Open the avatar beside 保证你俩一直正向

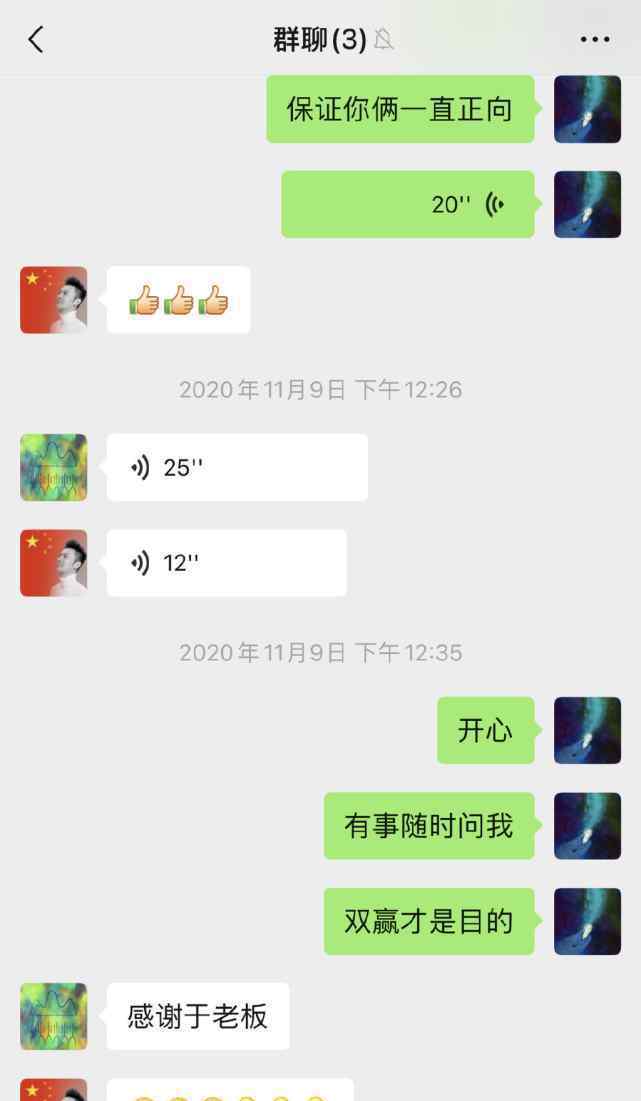[587, 109]
